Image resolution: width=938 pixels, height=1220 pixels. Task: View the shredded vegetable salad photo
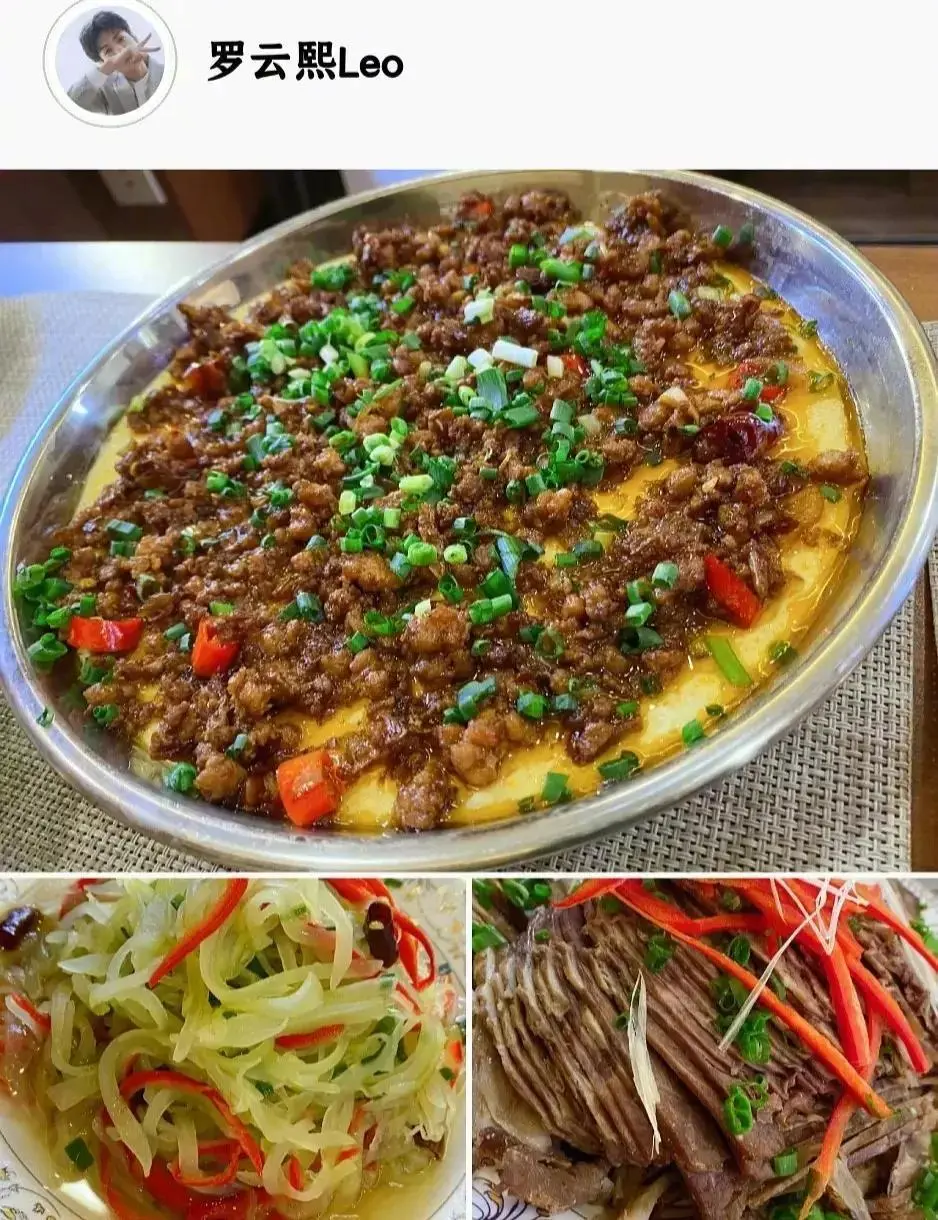(232, 1048)
